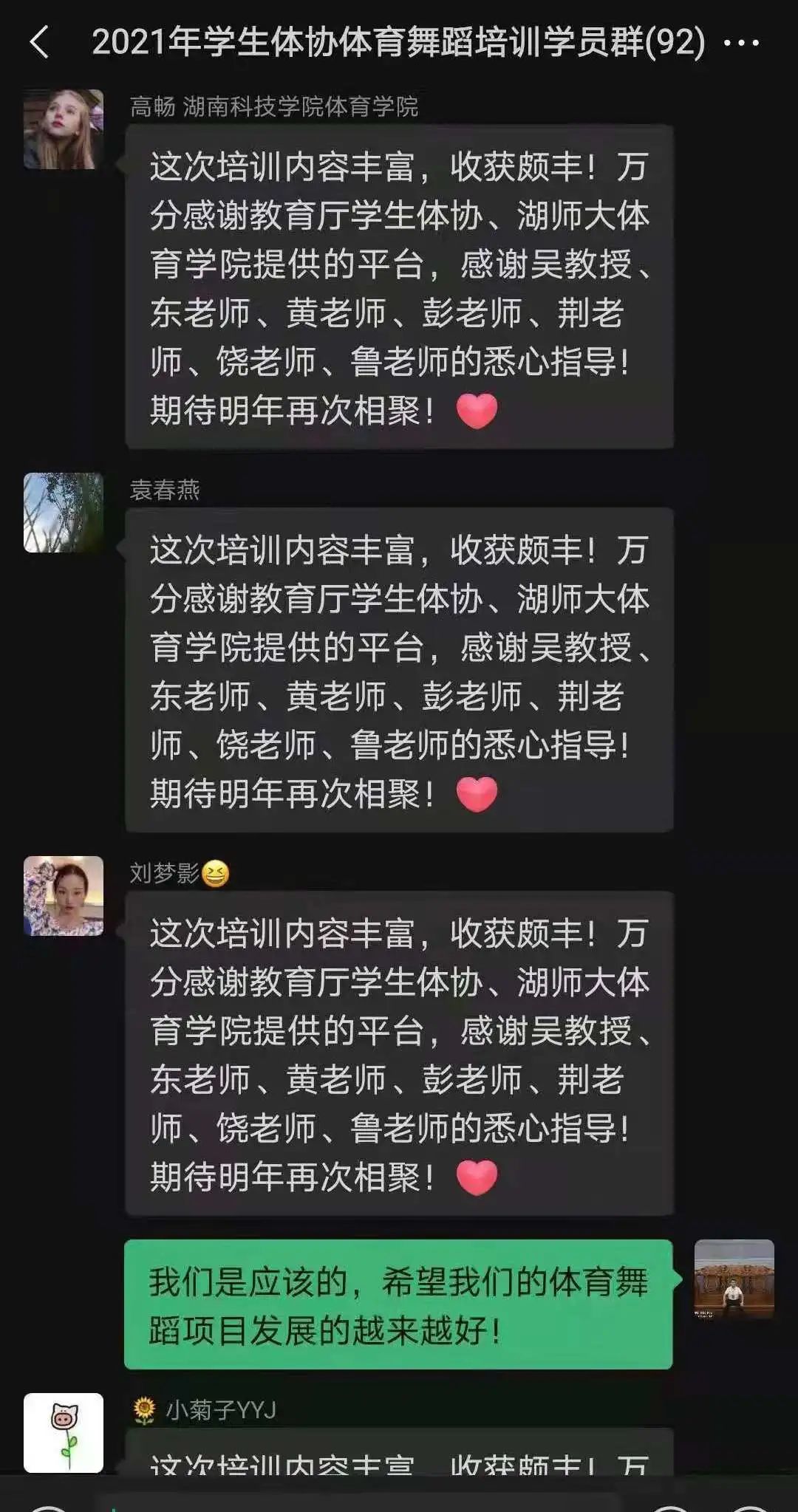Open 袁春燕's profile avatar
Screen dimensions: 798x1512
(x=64, y=513)
